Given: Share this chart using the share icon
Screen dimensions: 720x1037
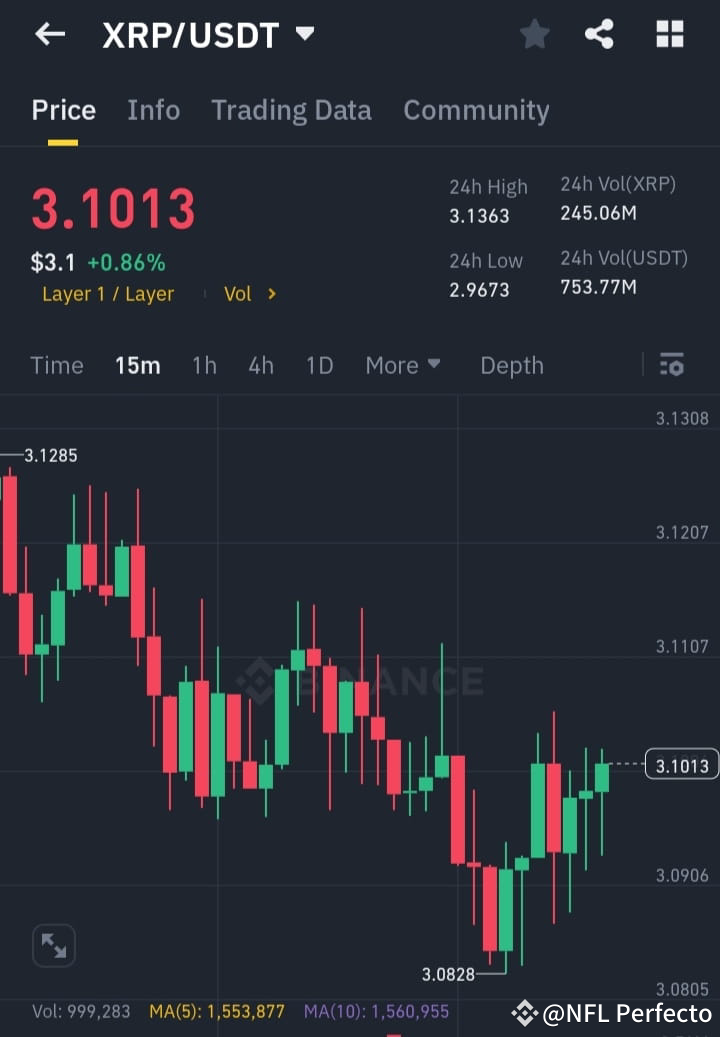Looking at the screenshot, I should click(x=599, y=33).
